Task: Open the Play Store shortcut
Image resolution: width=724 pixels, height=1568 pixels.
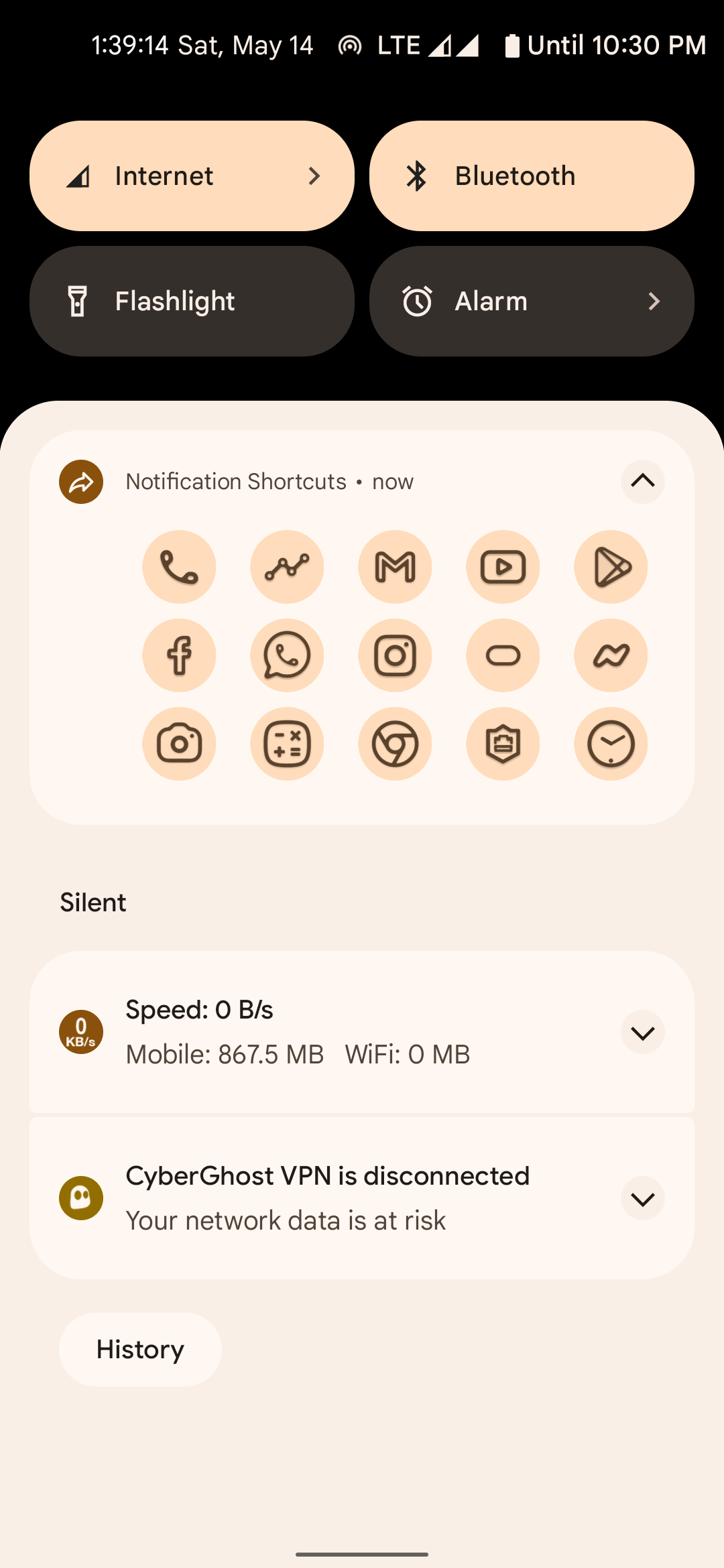Action: pyautogui.click(x=611, y=567)
